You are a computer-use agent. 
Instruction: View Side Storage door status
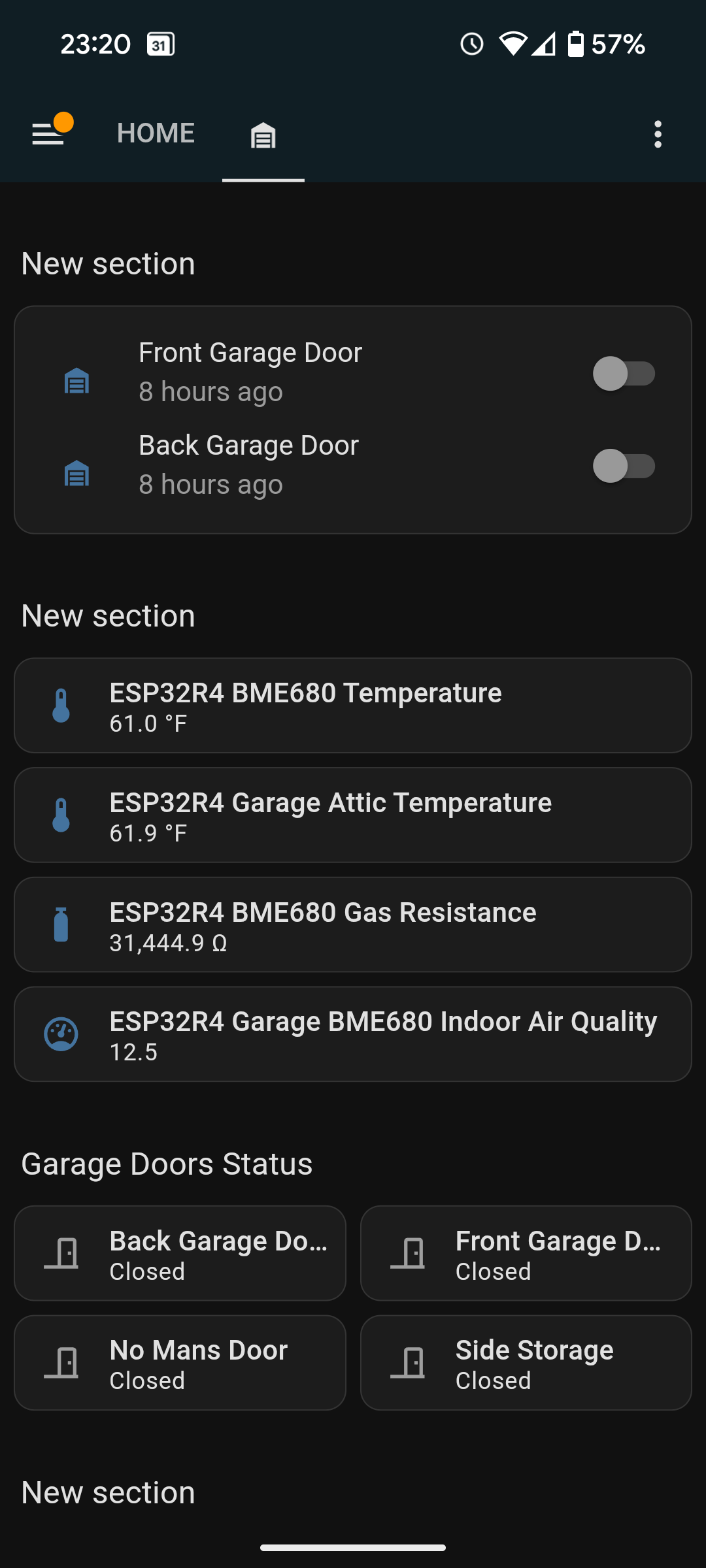pos(526,1363)
